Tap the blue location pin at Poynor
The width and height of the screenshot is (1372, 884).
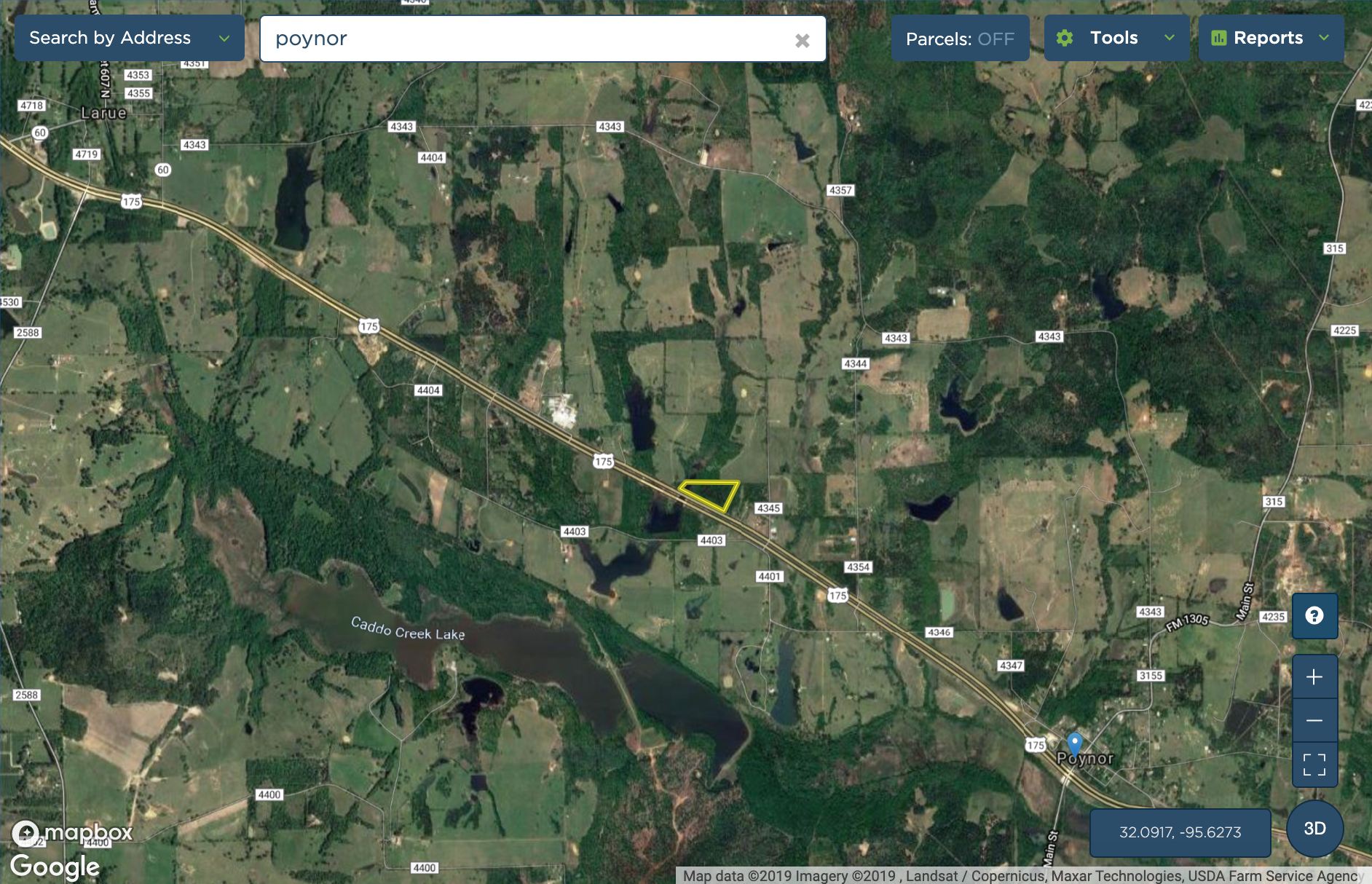pos(1074,743)
